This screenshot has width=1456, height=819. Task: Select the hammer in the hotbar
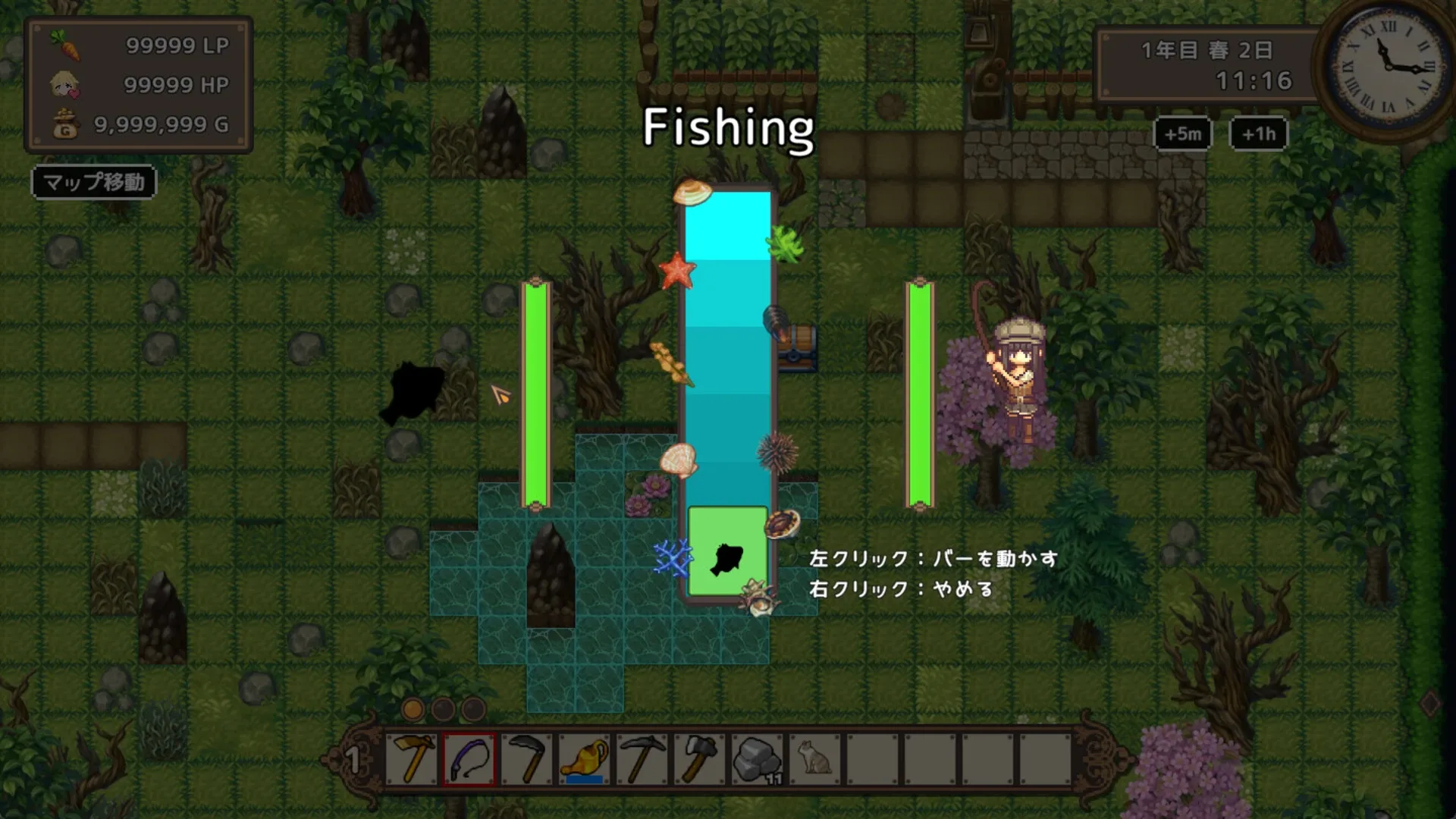point(700,758)
